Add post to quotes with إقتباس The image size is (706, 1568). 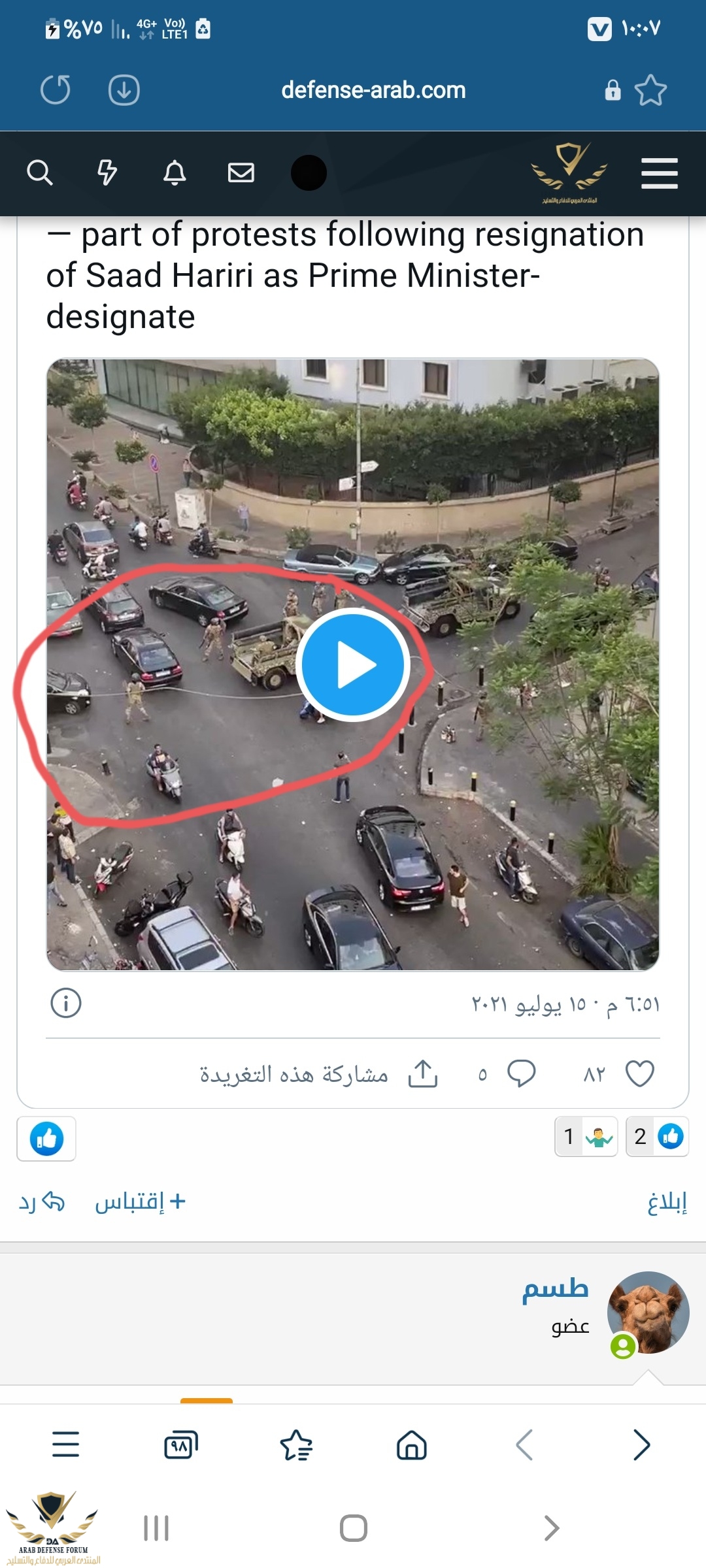tap(140, 1202)
